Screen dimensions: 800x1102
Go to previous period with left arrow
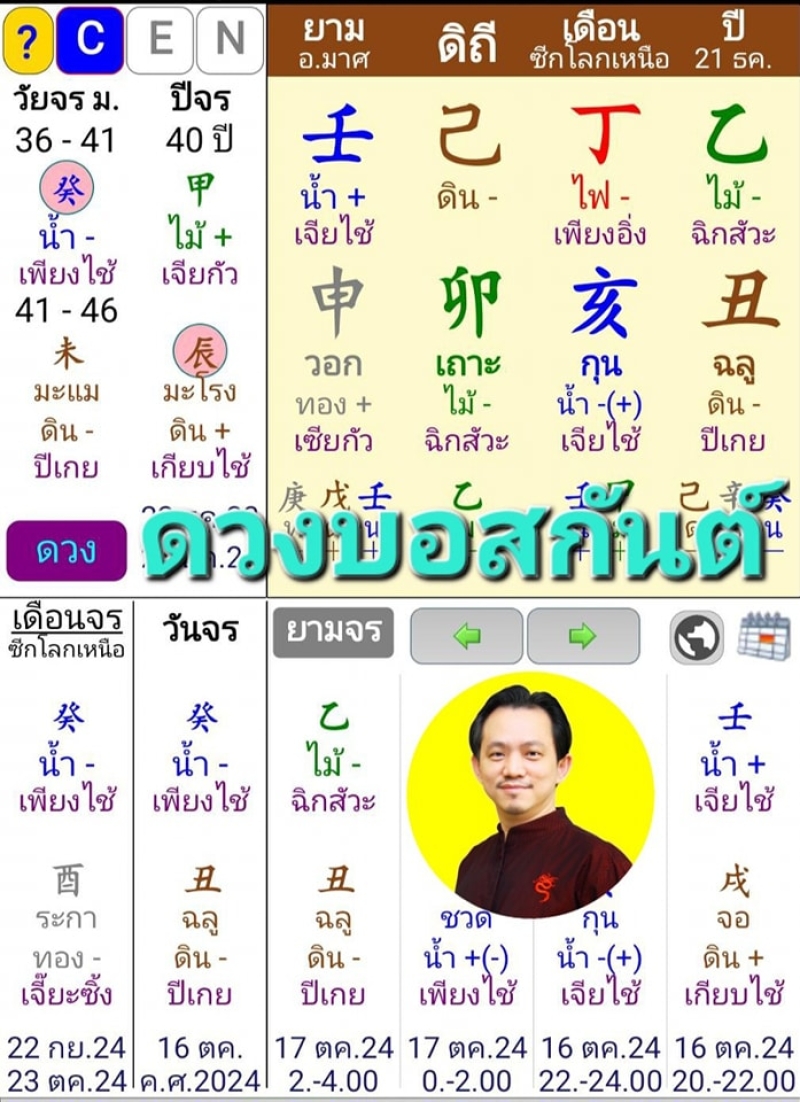click(466, 636)
